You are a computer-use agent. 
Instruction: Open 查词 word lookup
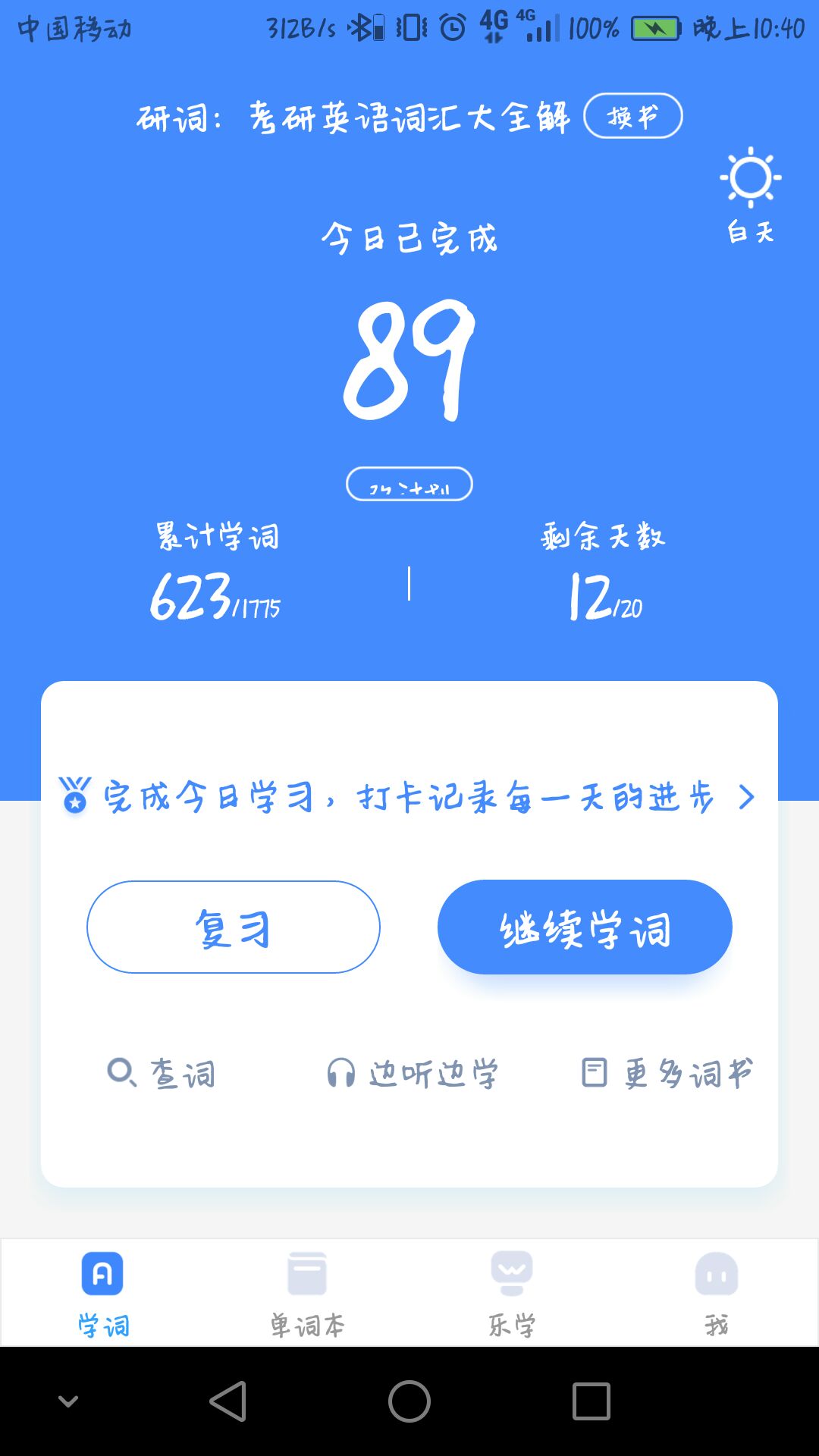pyautogui.click(x=162, y=1074)
